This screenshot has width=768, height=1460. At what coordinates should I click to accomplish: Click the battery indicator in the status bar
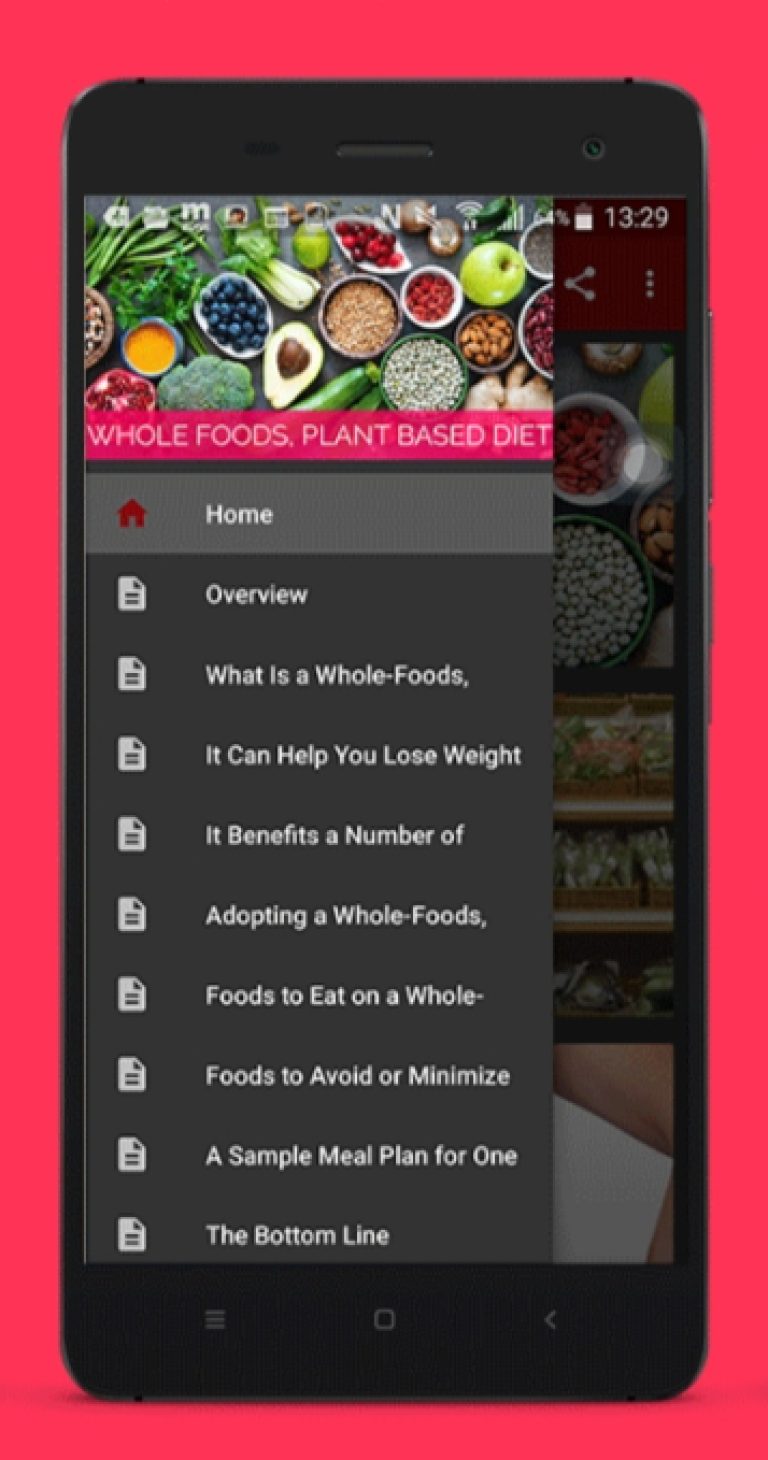(585, 214)
